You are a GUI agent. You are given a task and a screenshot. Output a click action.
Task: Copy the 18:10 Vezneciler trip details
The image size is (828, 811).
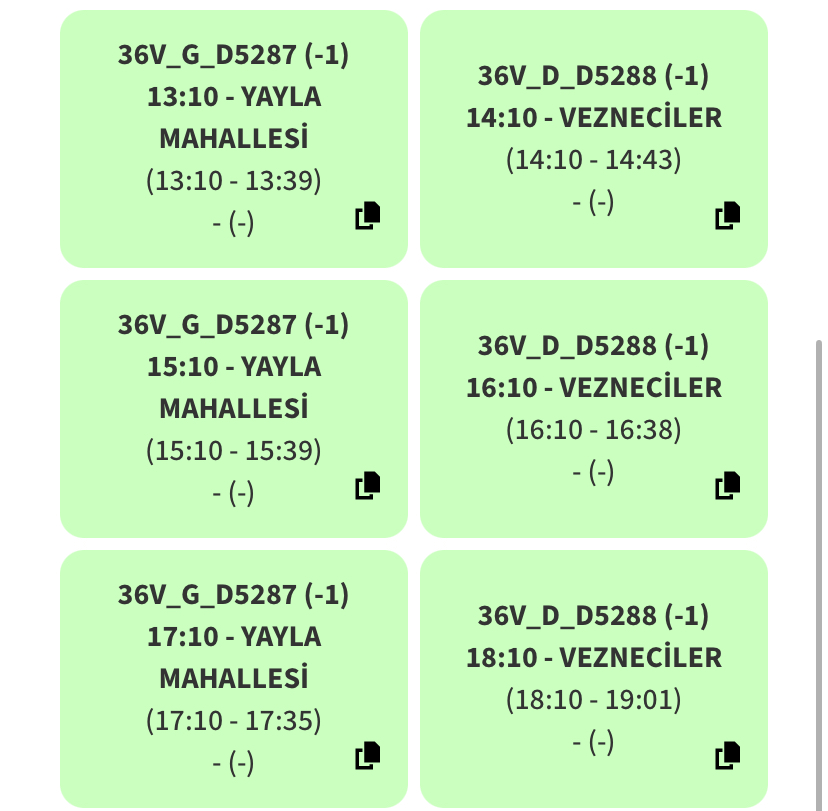[x=727, y=756]
